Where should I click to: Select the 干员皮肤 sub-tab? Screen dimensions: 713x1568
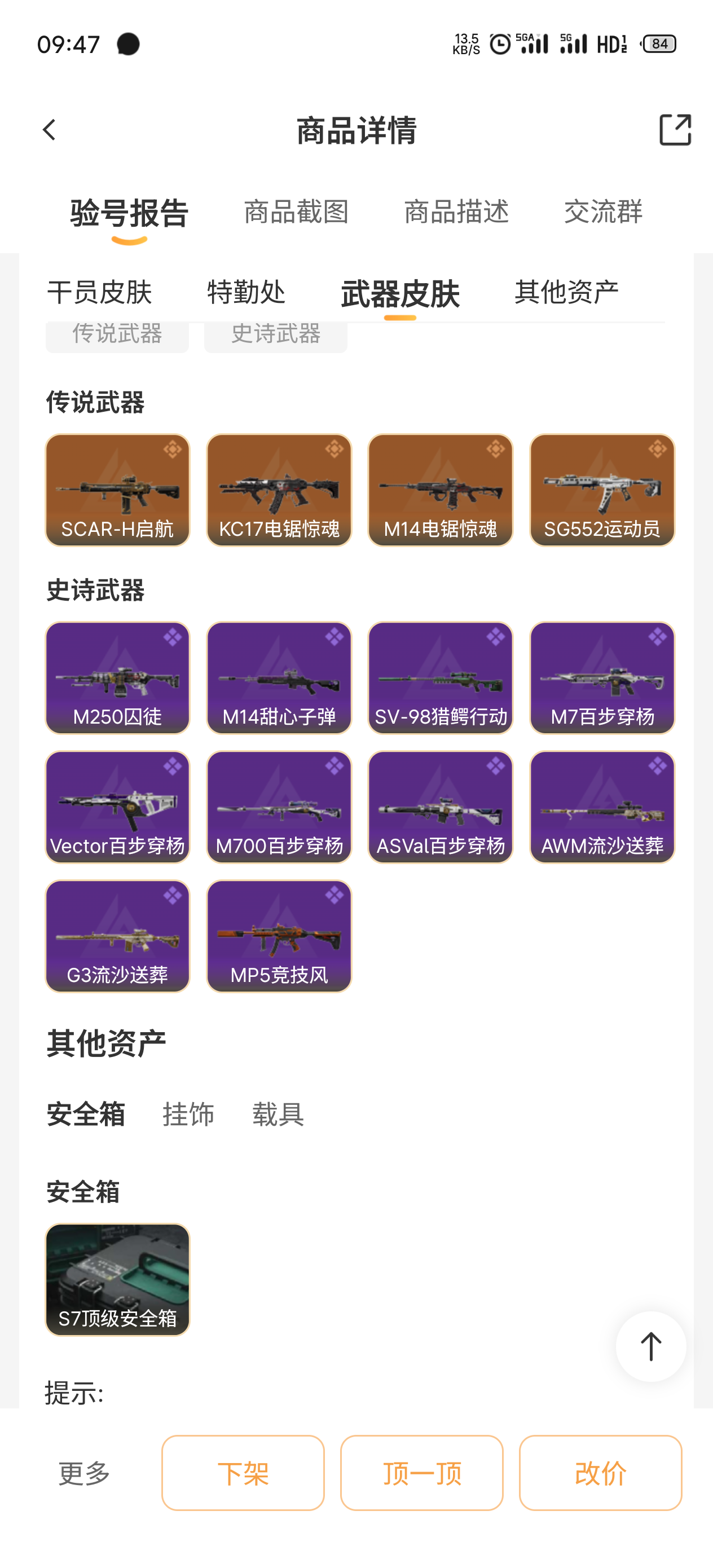pyautogui.click(x=99, y=292)
